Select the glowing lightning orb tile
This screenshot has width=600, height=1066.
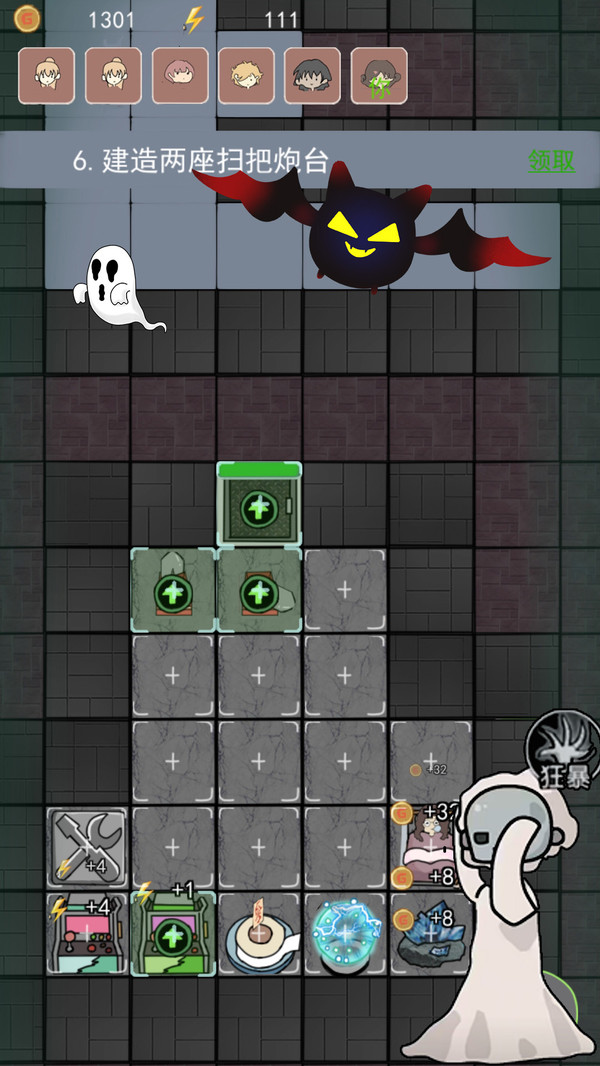pos(344,933)
